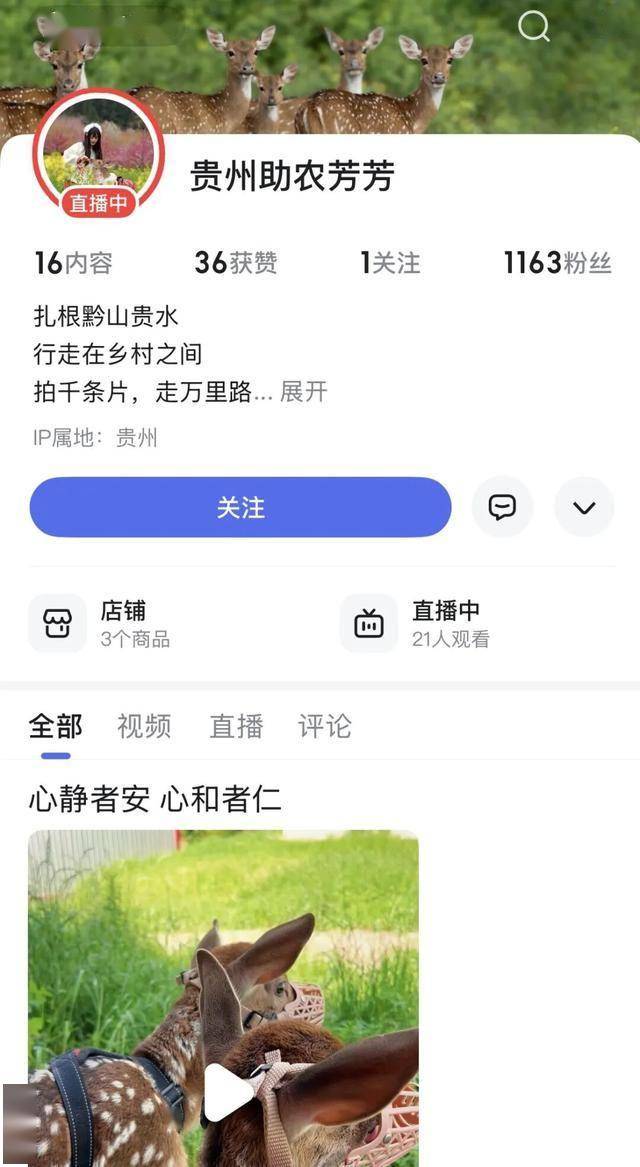Viewport: 640px width, 1167px height.
Task: Switch to the 直播 tab
Action: (236, 726)
